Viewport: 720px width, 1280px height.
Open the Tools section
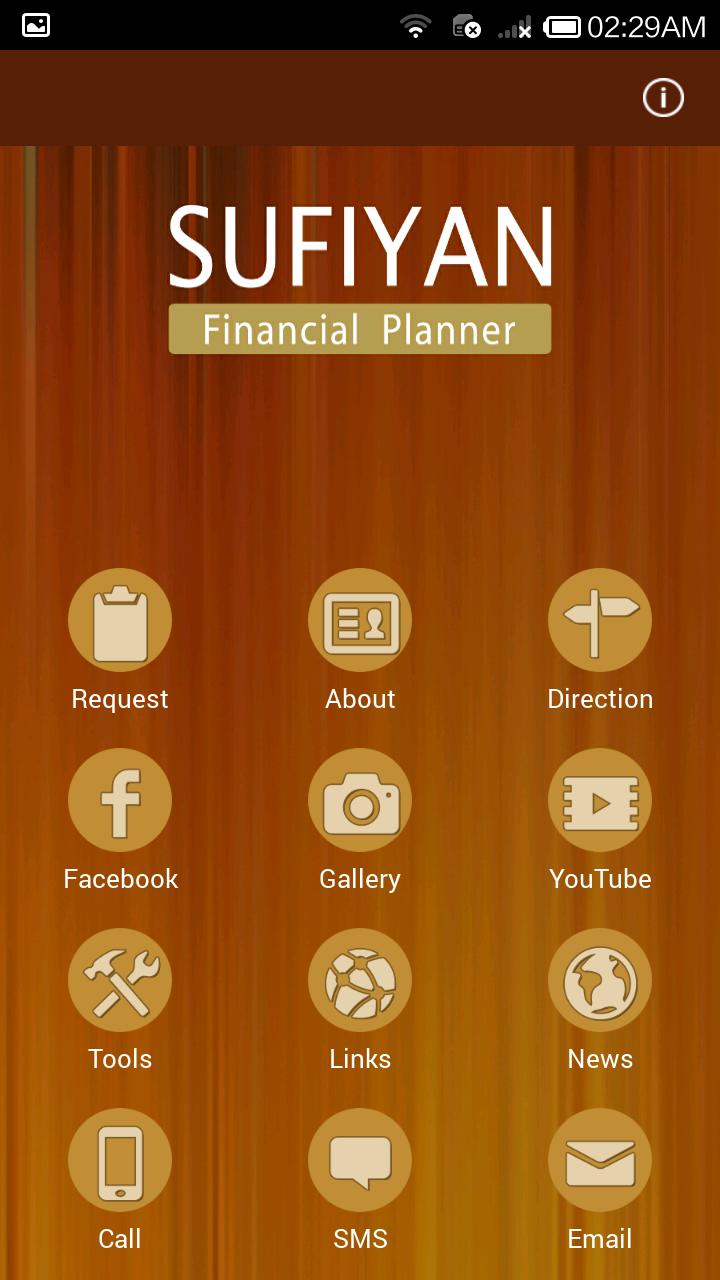(x=120, y=981)
